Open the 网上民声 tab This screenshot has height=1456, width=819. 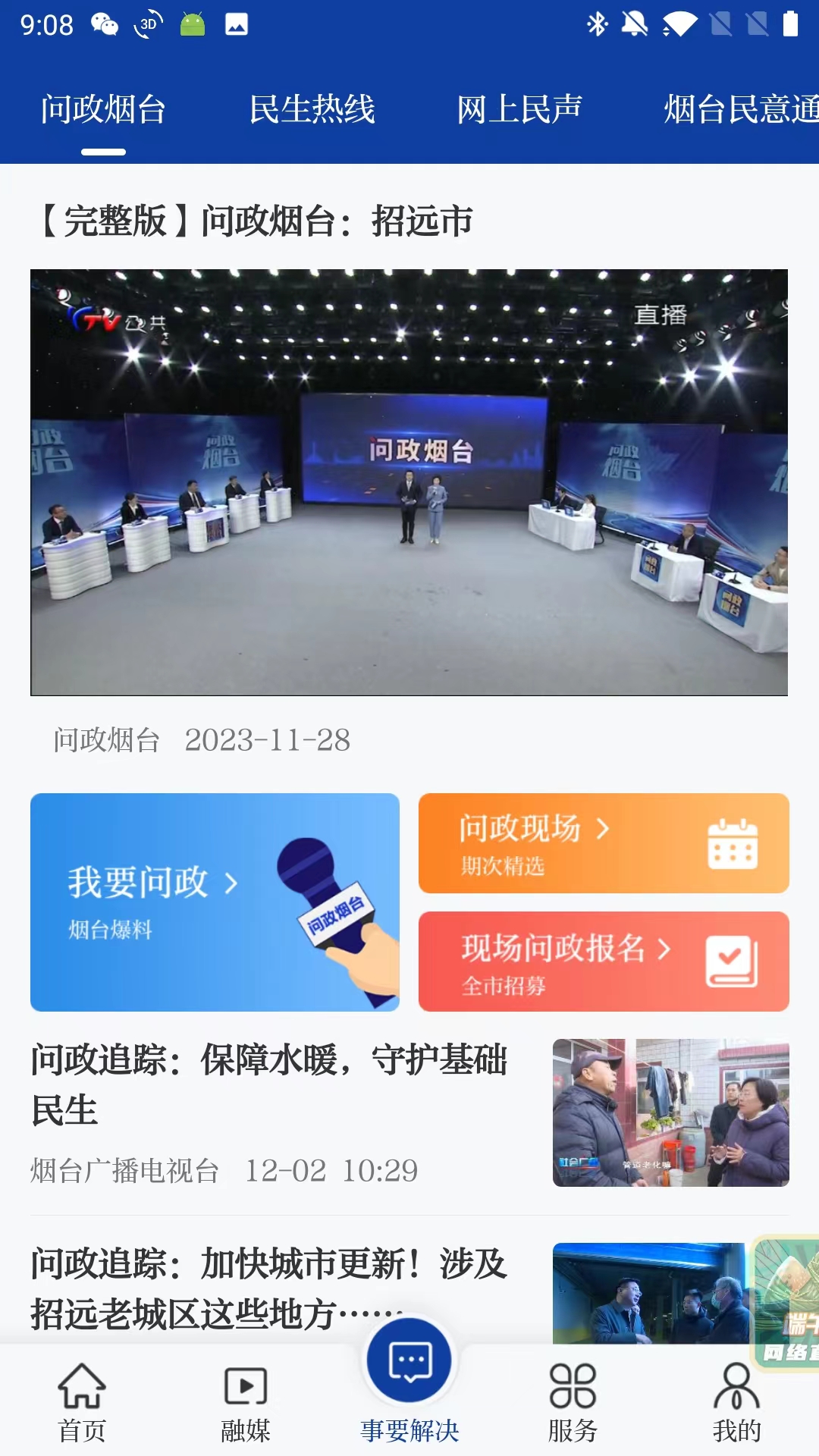pyautogui.click(x=520, y=108)
